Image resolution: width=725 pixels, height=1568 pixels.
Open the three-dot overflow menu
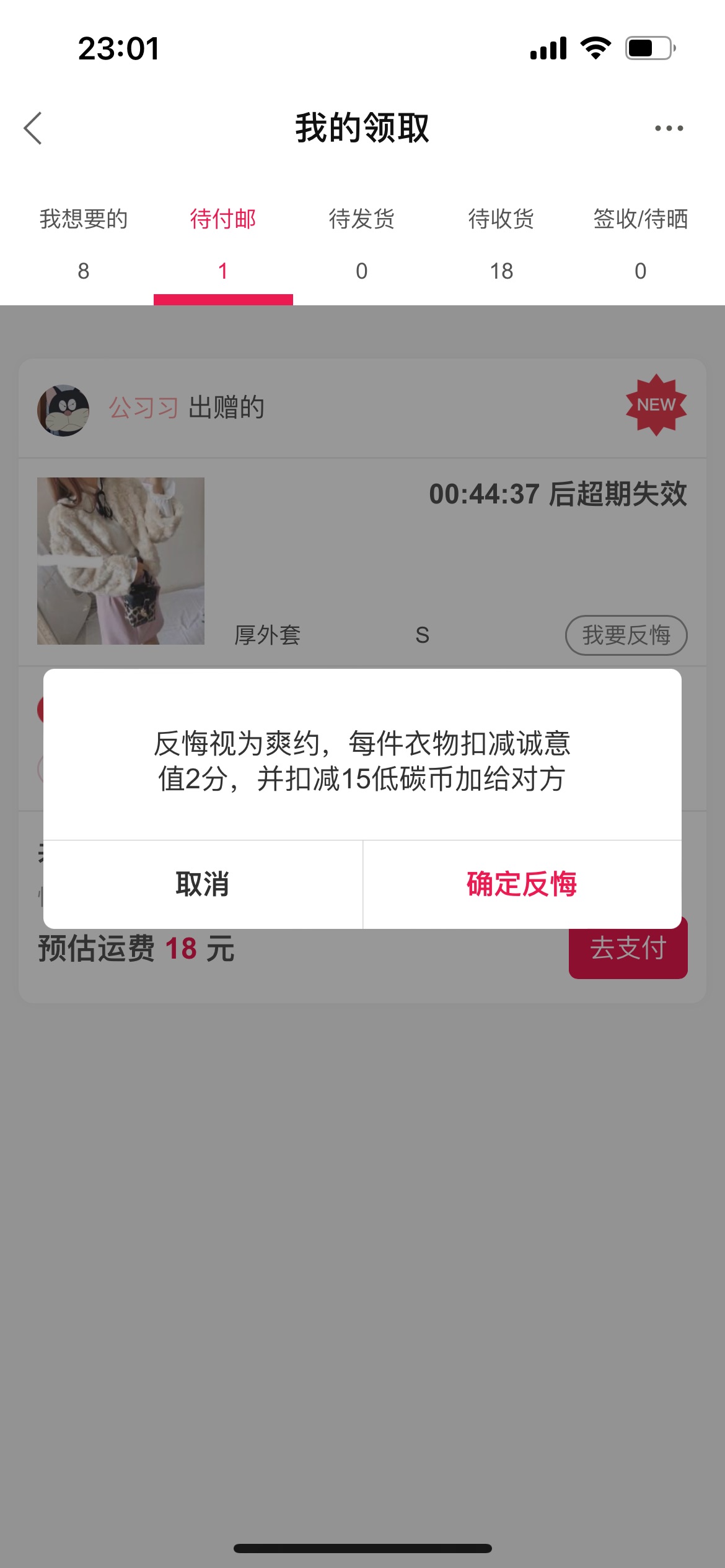pos(669,128)
